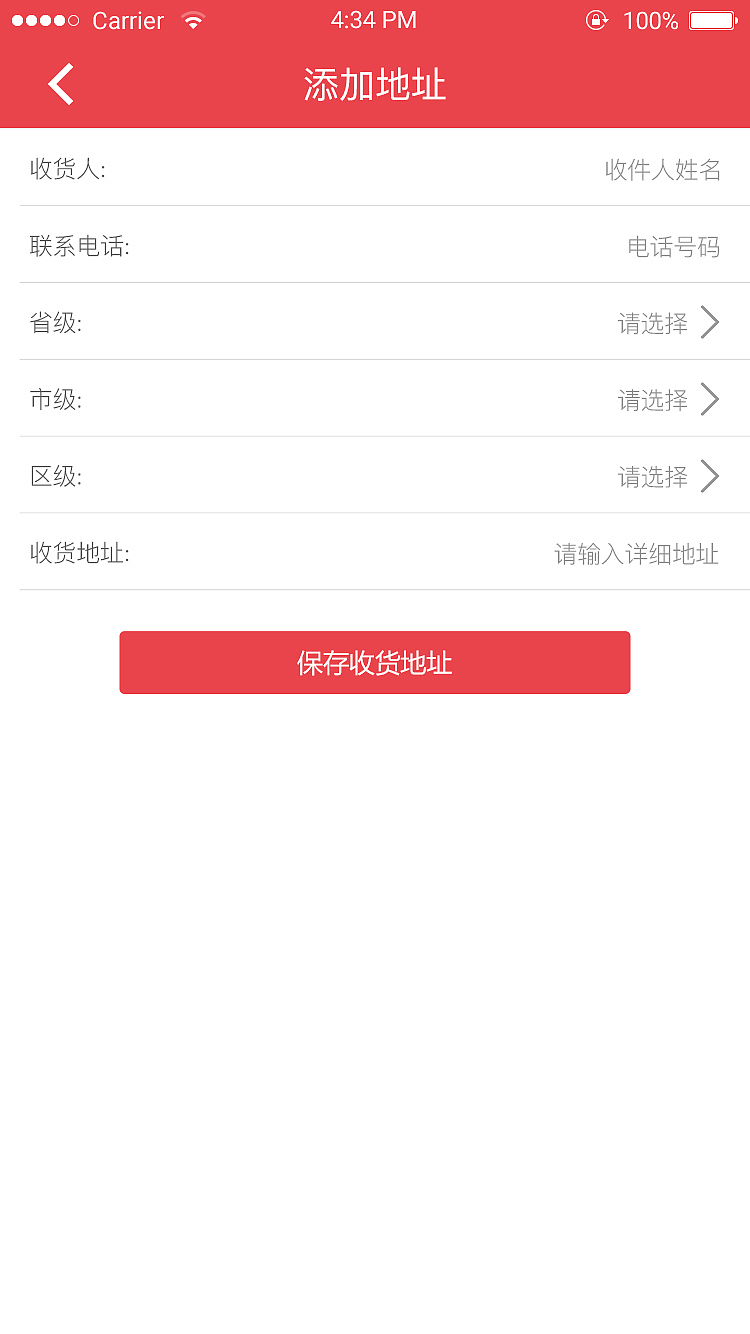Click the 4:34 PM clock display
Viewport: 750px width, 1334px height.
click(x=374, y=19)
